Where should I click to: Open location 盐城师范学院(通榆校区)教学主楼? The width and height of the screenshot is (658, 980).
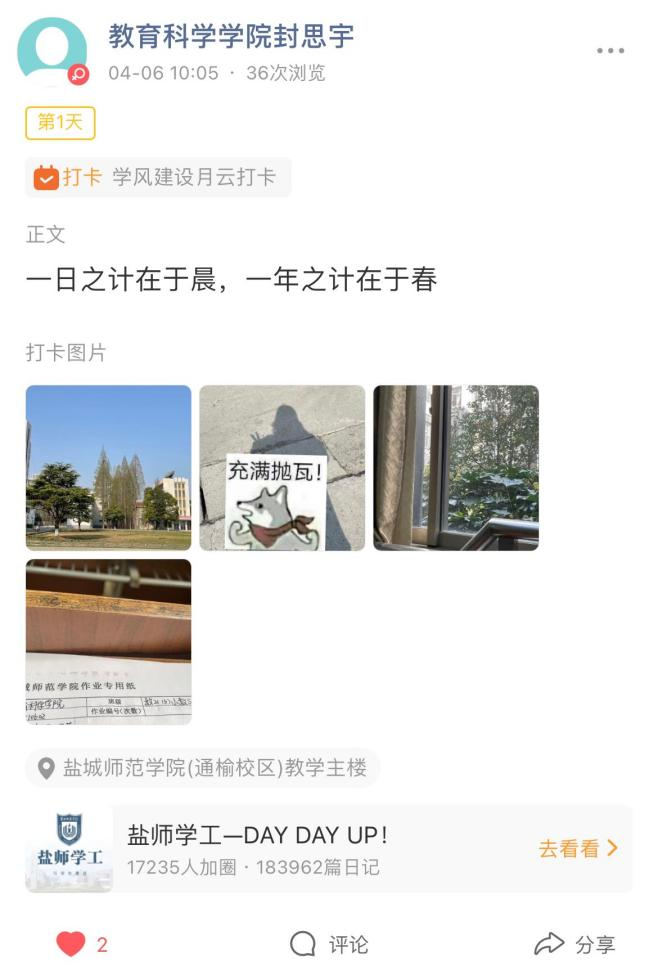click(203, 768)
